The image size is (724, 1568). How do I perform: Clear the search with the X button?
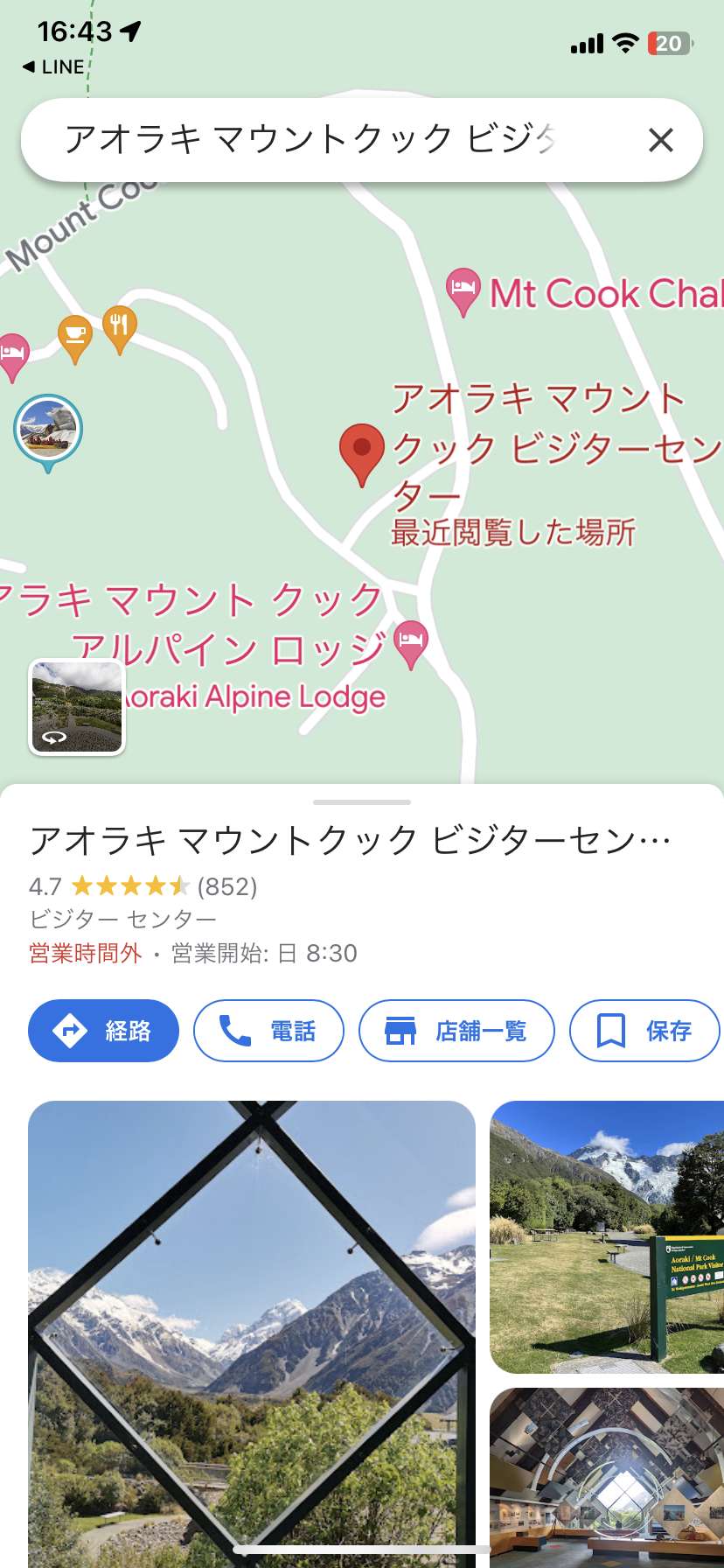click(661, 140)
